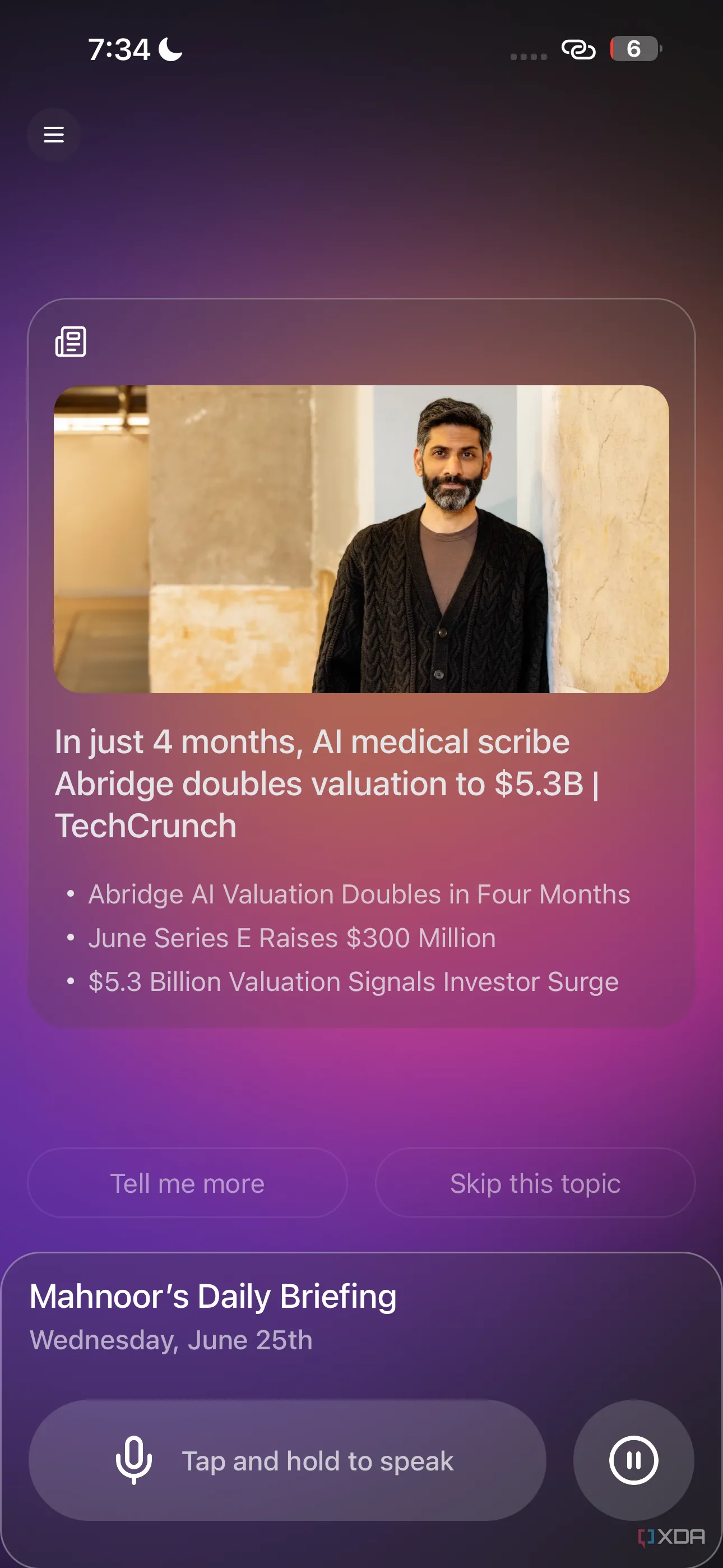Open the Abridge valuation news card
This screenshot has height=1568, width=723.
(x=361, y=783)
